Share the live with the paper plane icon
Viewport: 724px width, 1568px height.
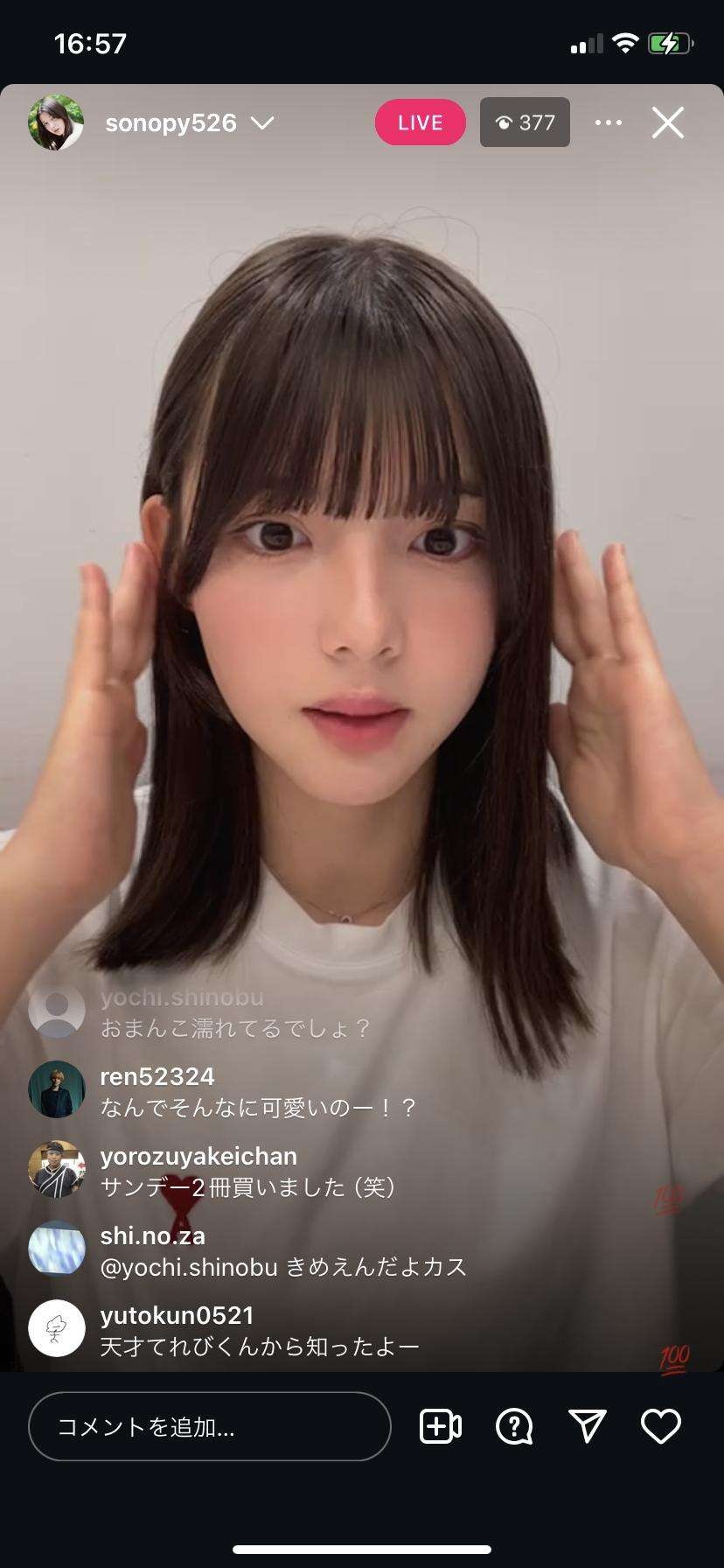pos(588,1426)
